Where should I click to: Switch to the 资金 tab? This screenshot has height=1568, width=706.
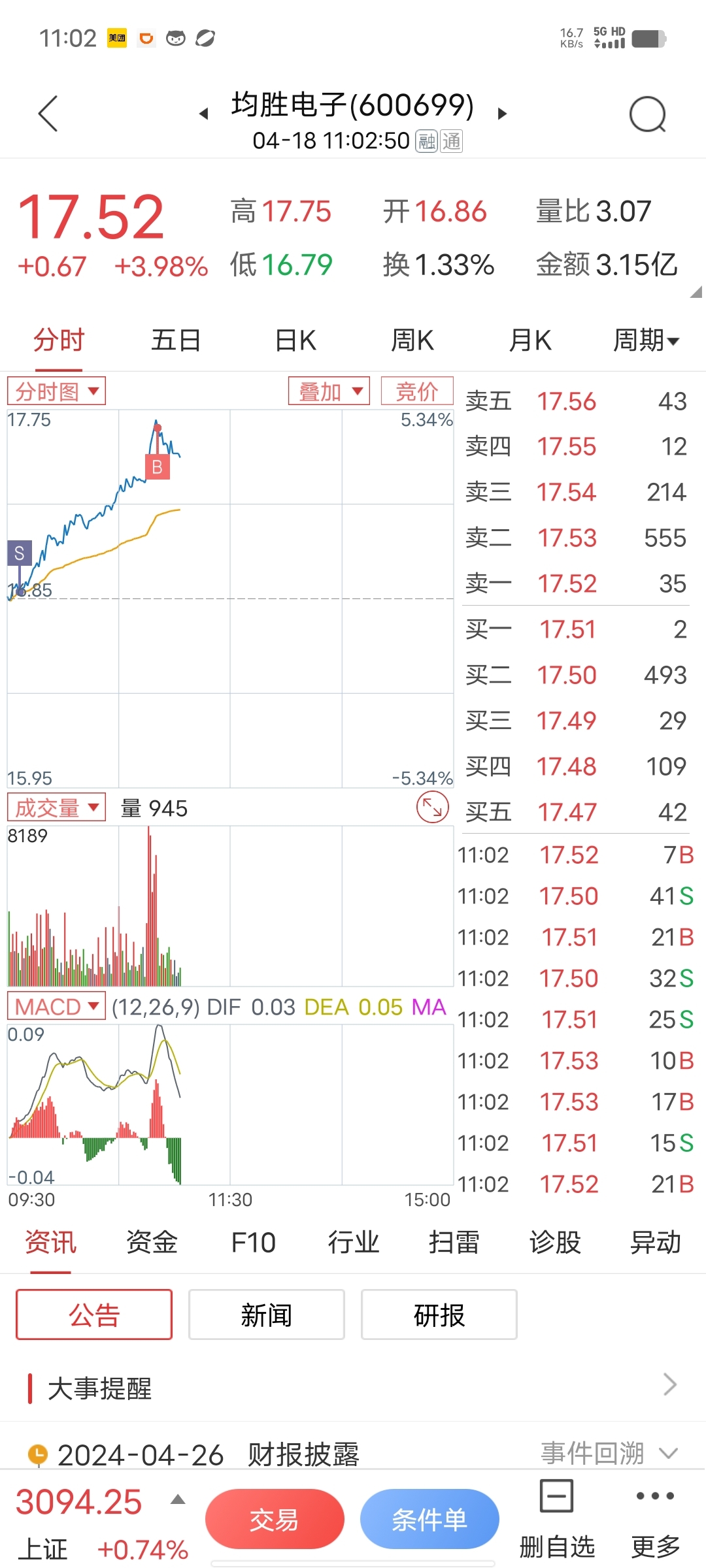[152, 1242]
